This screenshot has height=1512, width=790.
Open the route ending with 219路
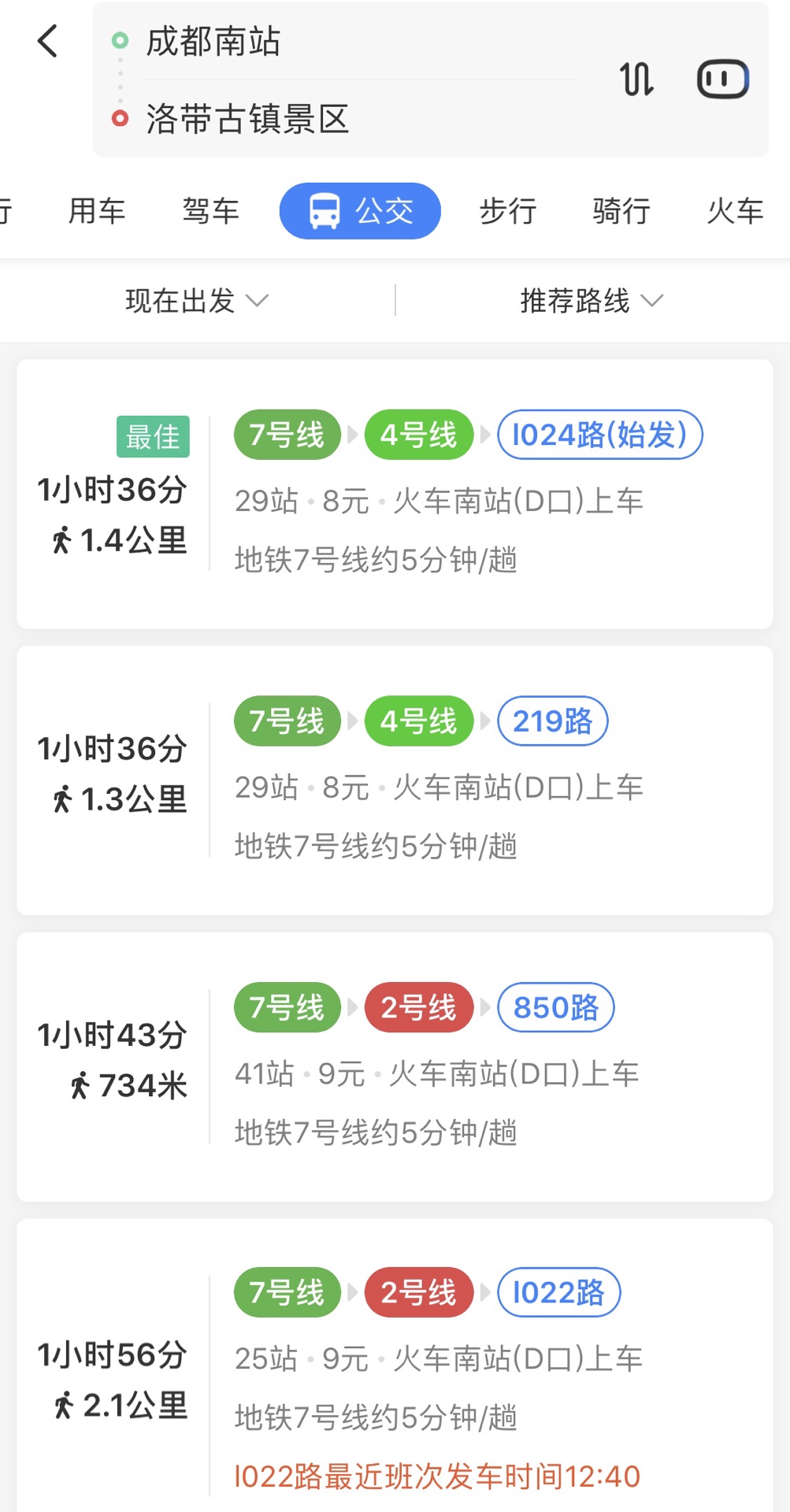(x=395, y=780)
